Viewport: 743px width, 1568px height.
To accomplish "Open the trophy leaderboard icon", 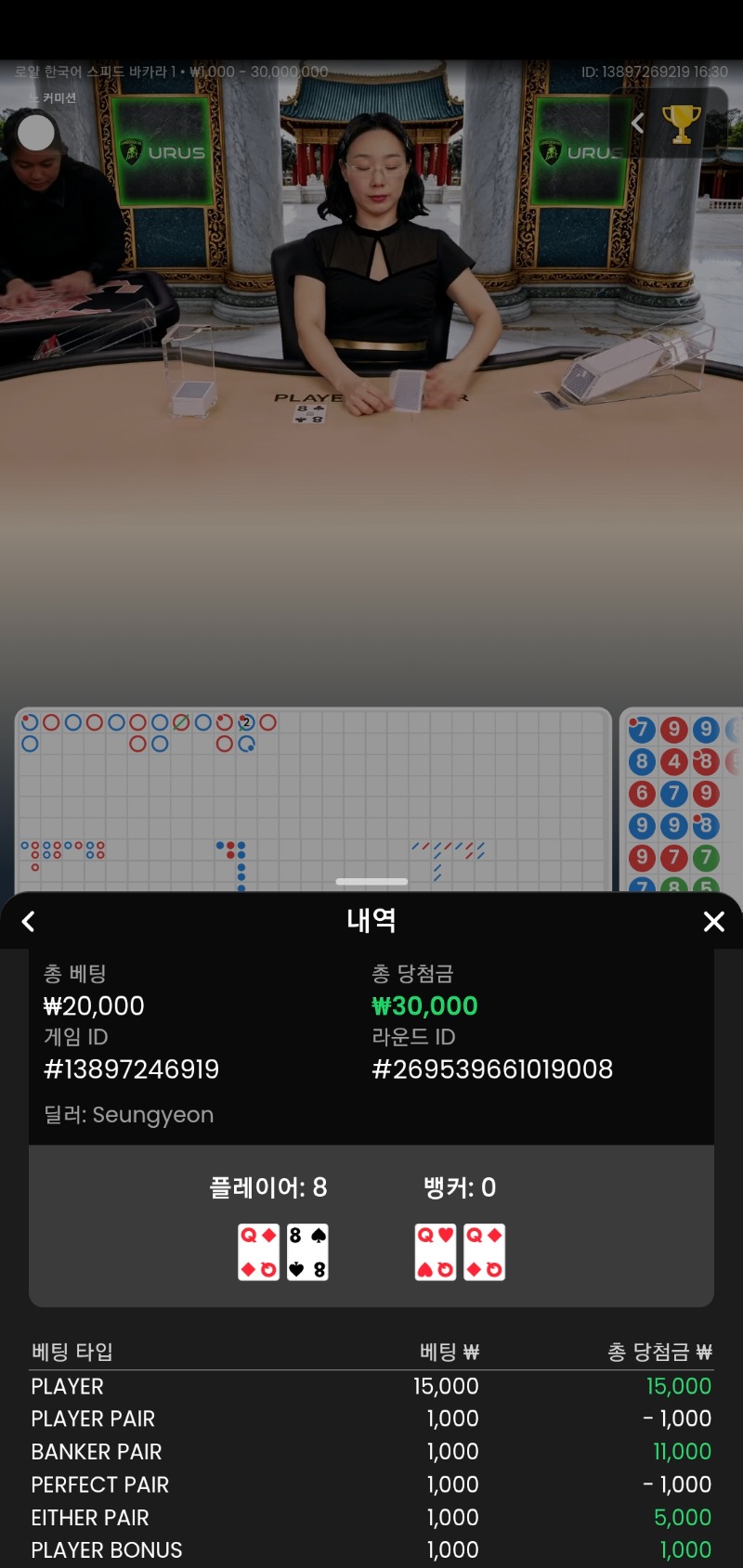I will [x=681, y=123].
